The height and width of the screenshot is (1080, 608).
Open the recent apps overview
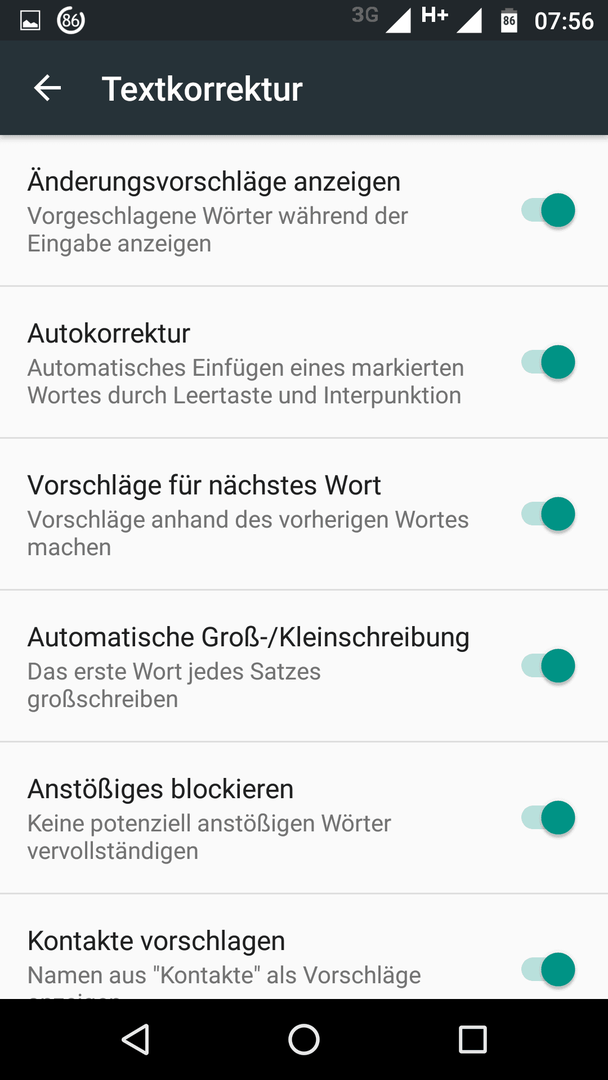coord(472,1039)
